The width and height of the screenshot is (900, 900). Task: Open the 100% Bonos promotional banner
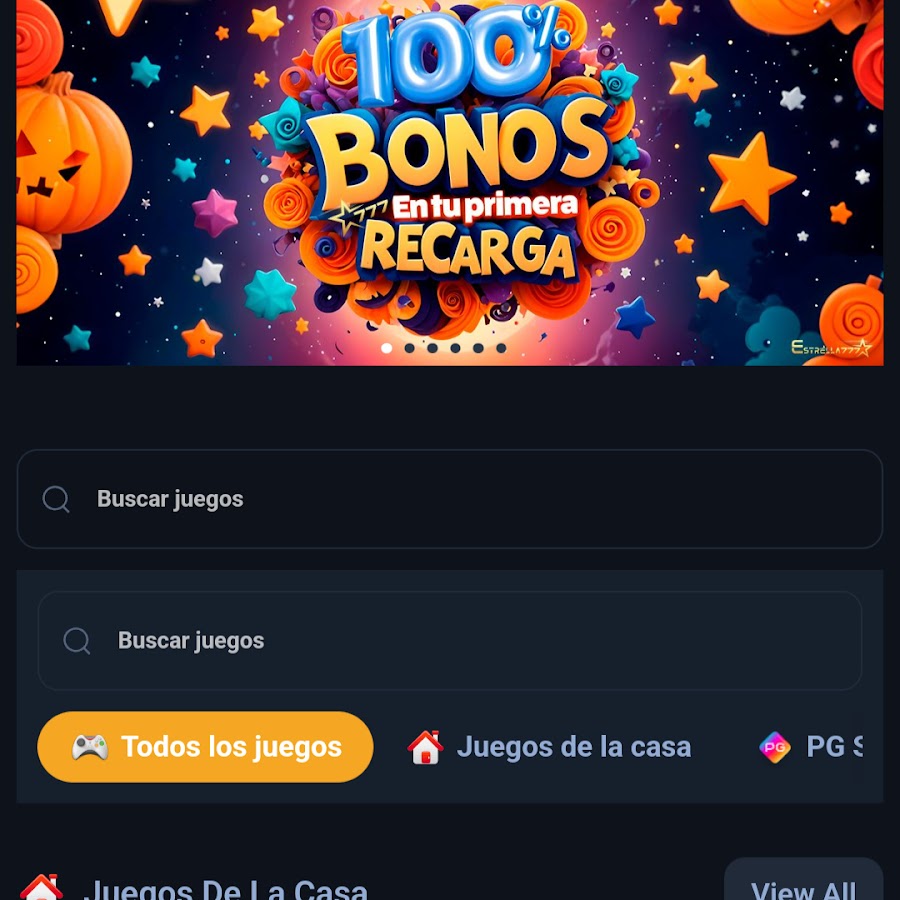pyautogui.click(x=450, y=180)
